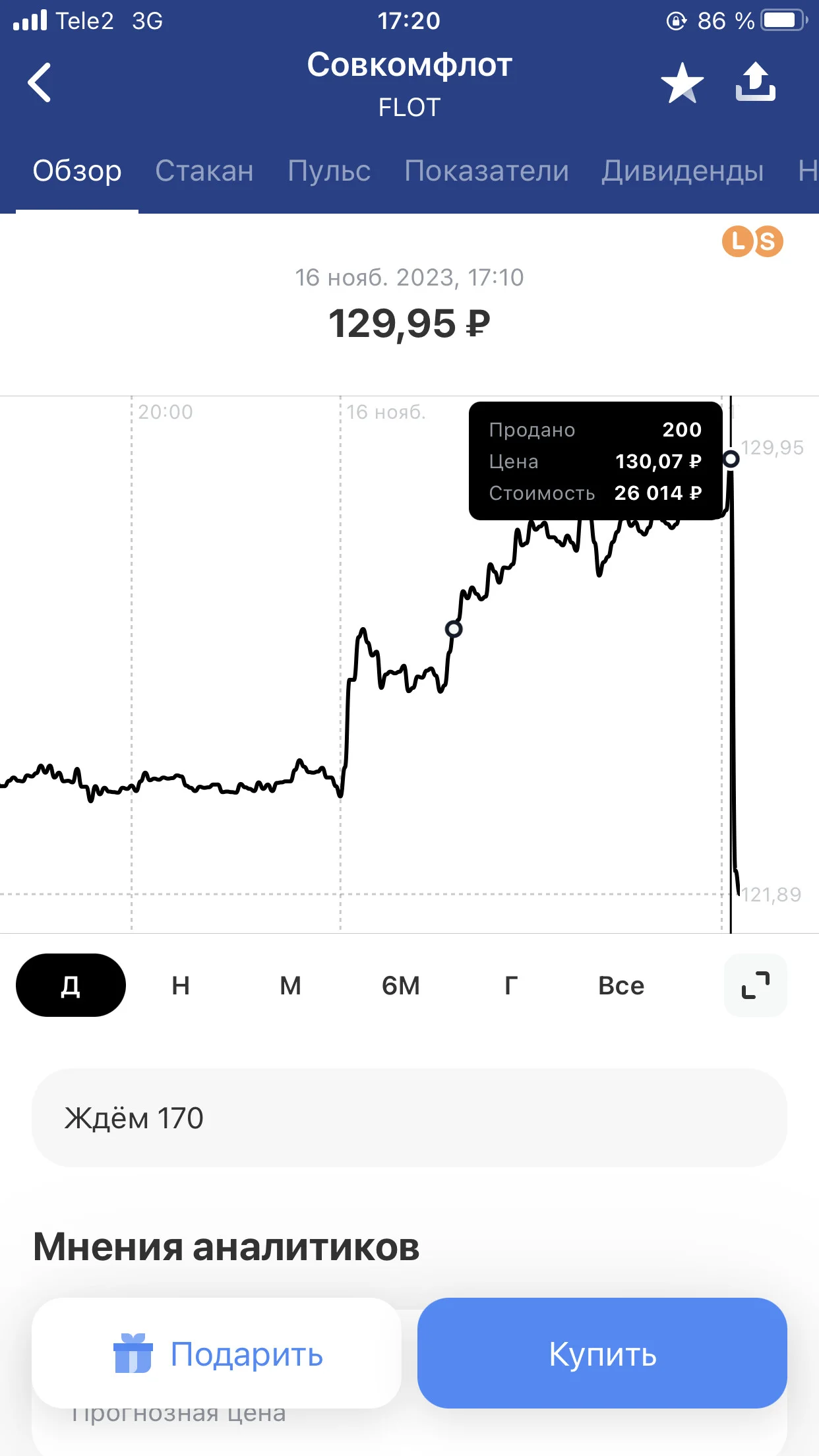Viewport: 819px width, 1456px height.
Task: Switch to the Дивиденды tab
Action: 682,171
